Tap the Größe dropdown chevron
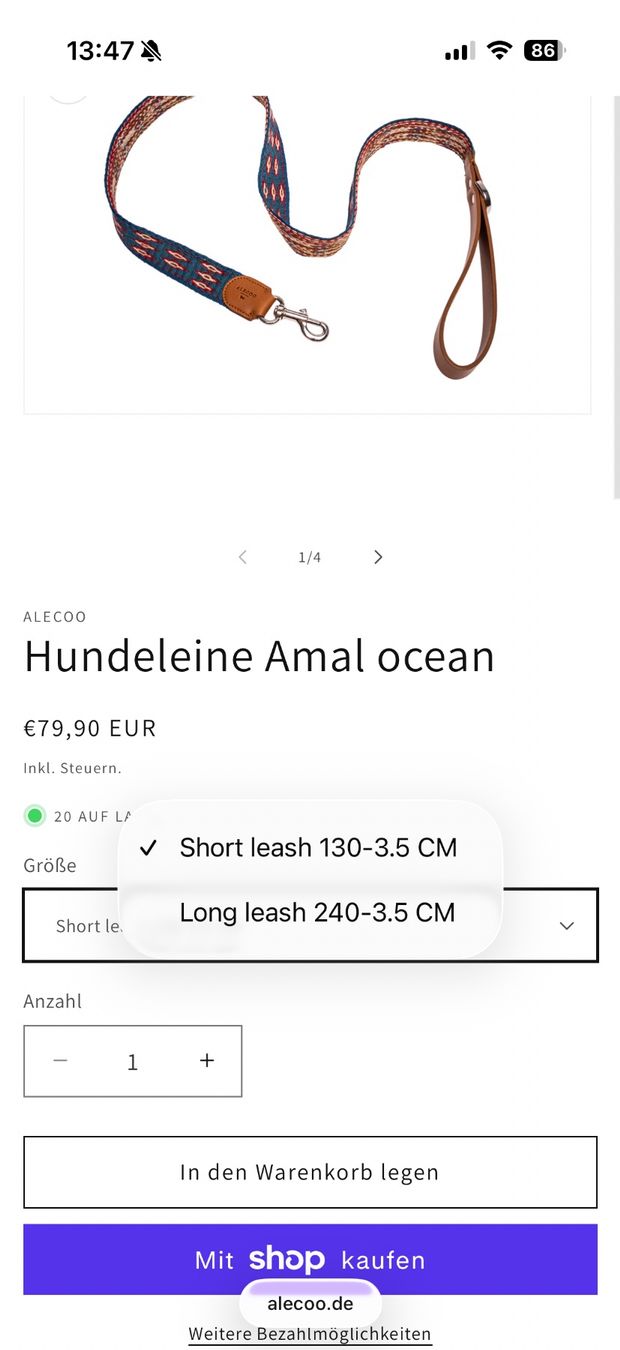 [x=567, y=926]
